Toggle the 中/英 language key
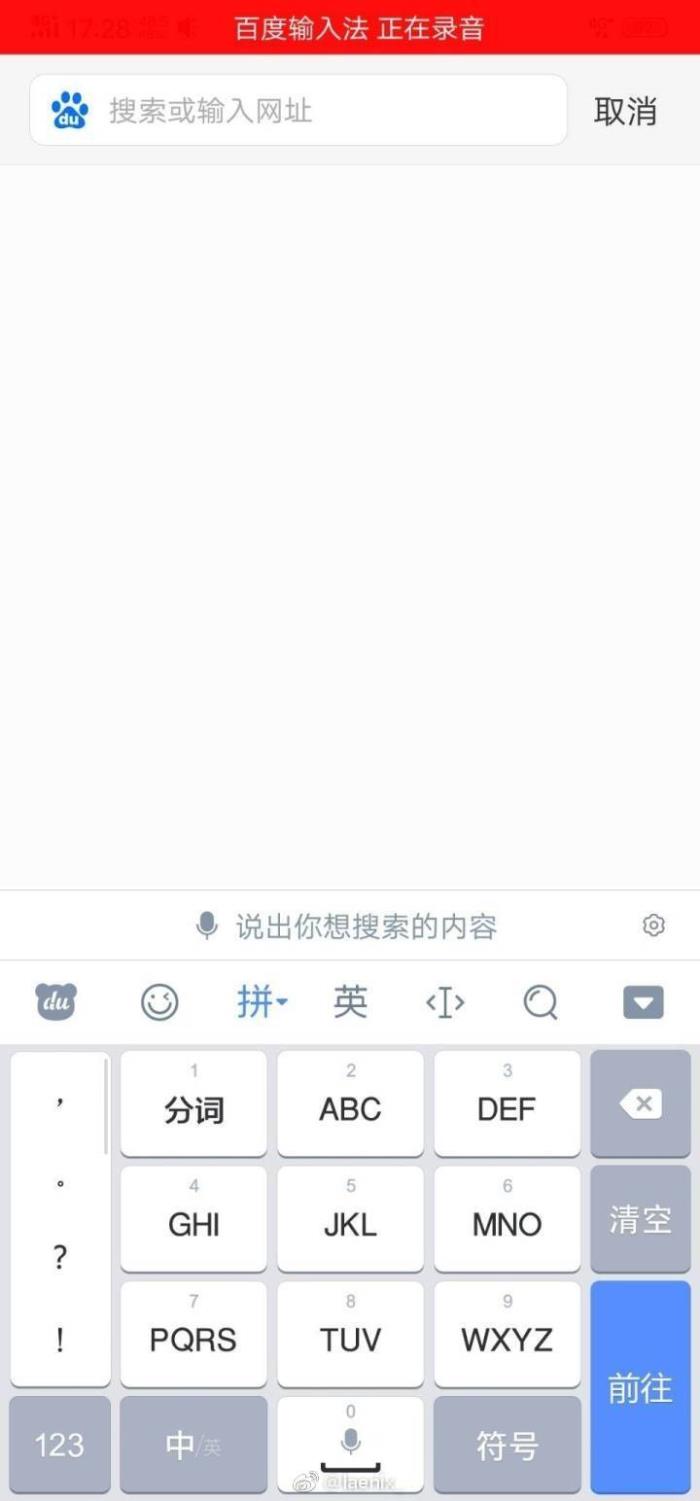This screenshot has height=1501, width=700. 193,1445
